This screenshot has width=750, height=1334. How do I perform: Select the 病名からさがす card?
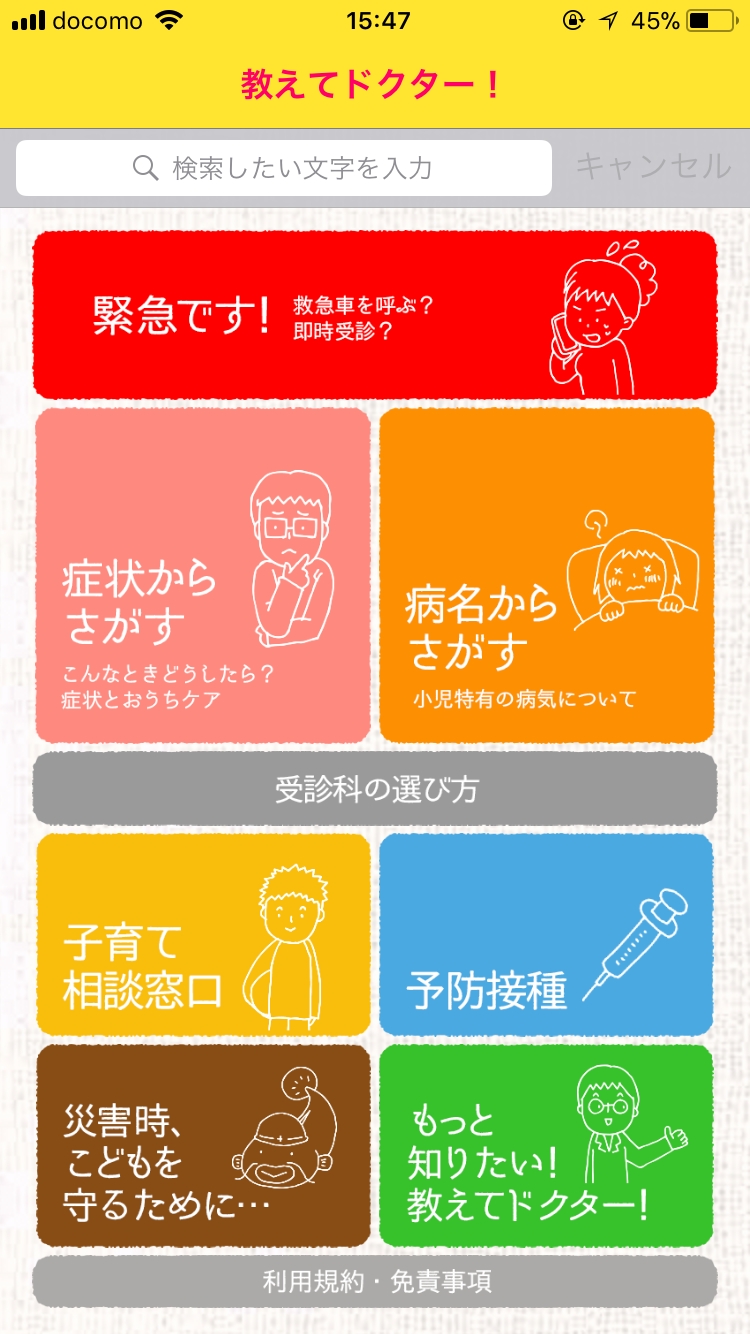[547, 575]
